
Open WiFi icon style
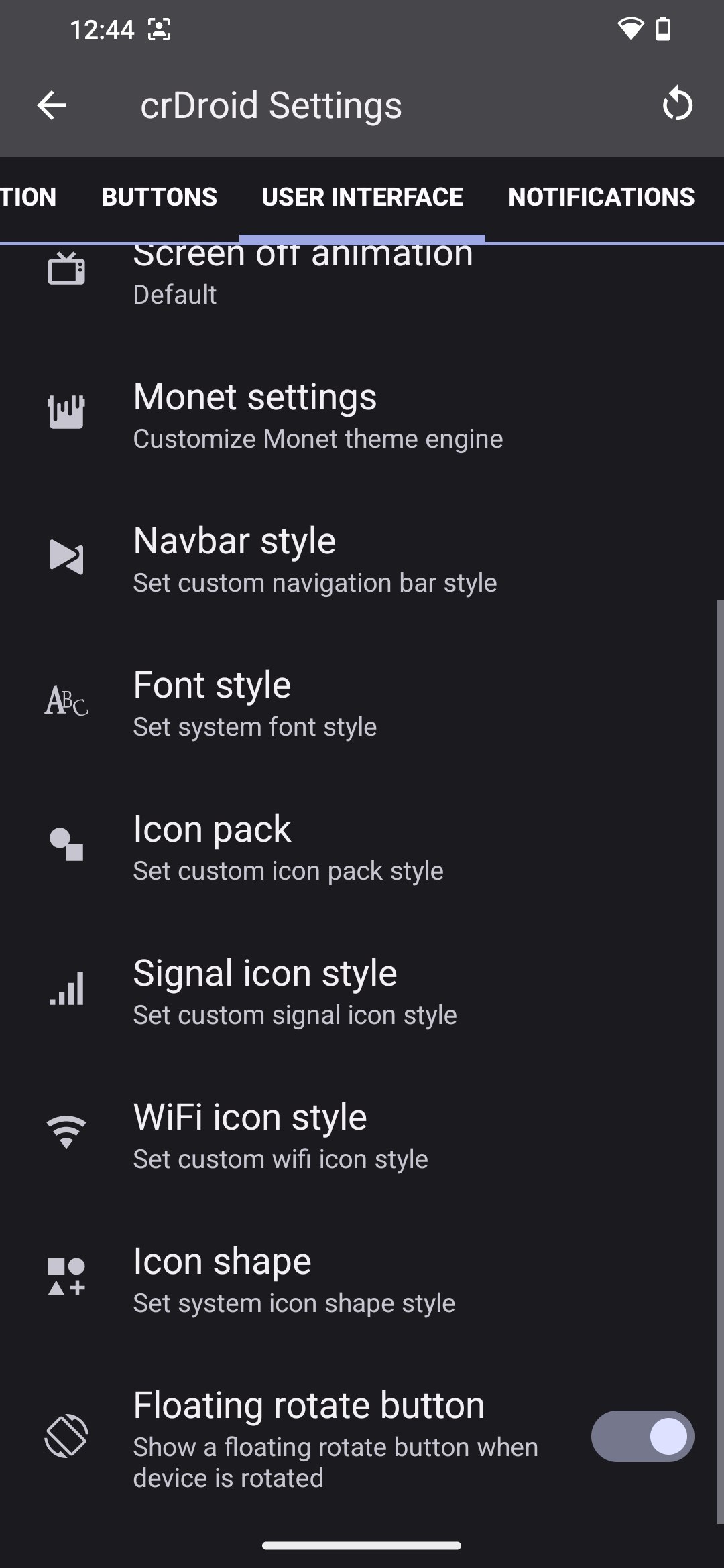click(362, 1136)
